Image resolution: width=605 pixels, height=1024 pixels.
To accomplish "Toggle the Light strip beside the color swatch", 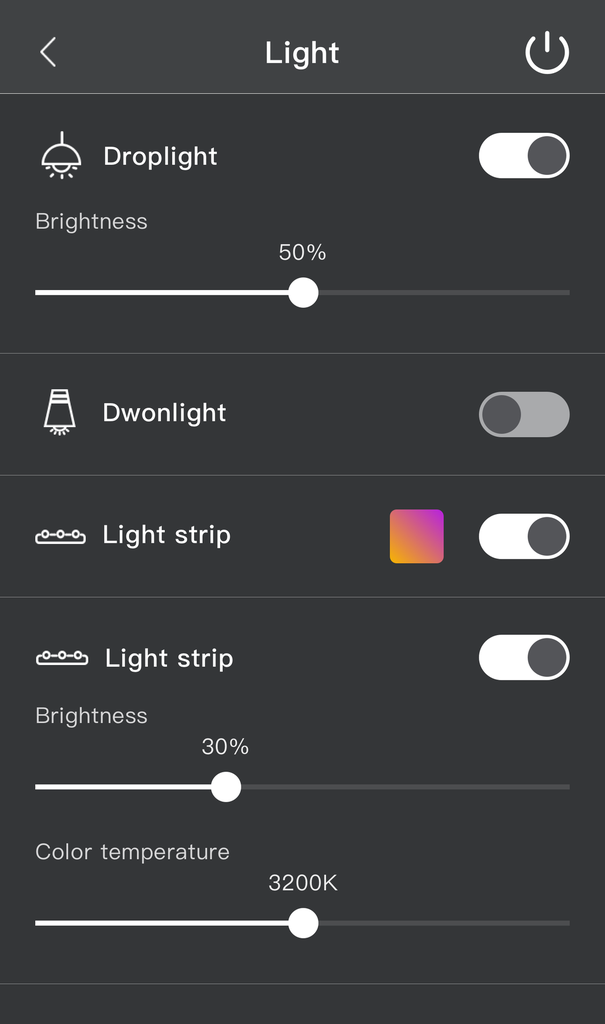I will click(x=524, y=537).
